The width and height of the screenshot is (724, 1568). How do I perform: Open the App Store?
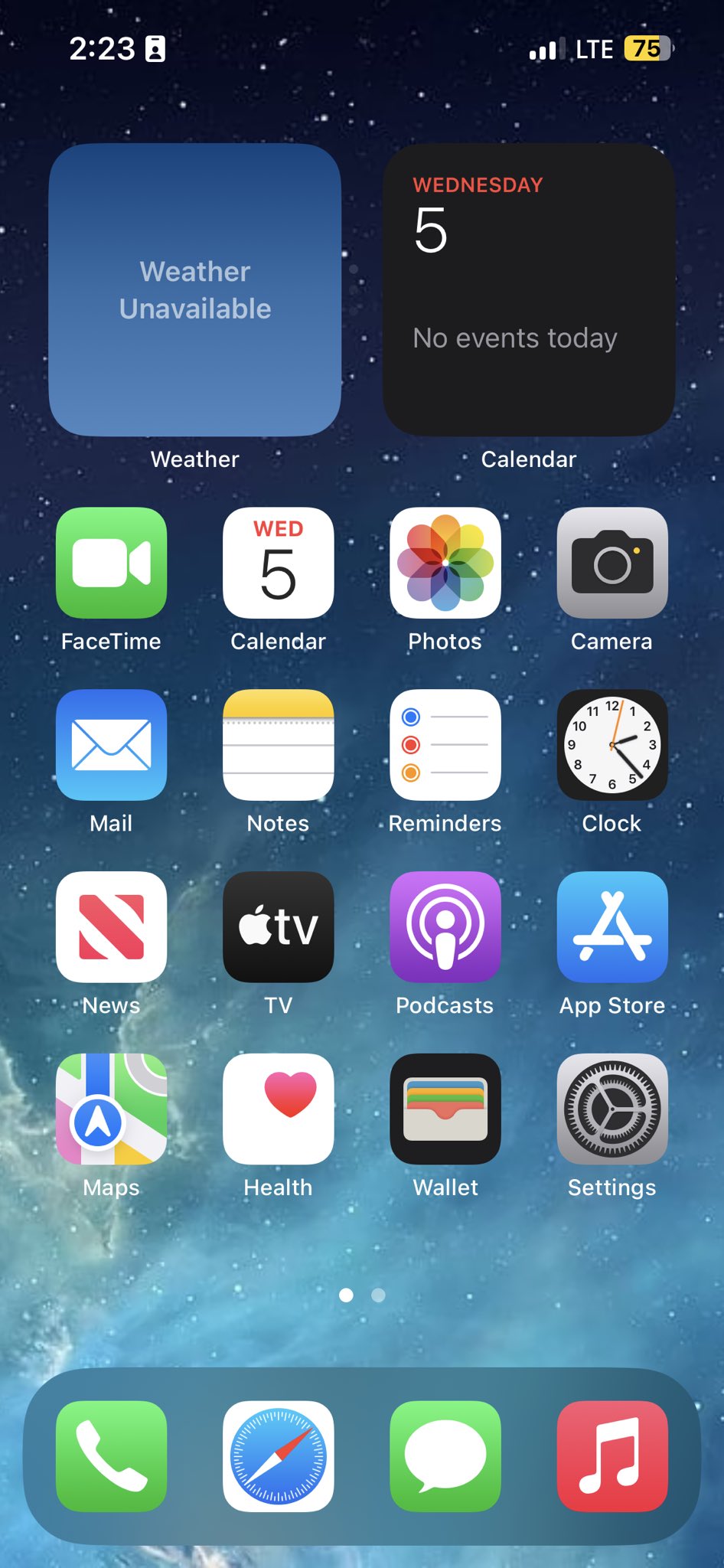[611, 927]
